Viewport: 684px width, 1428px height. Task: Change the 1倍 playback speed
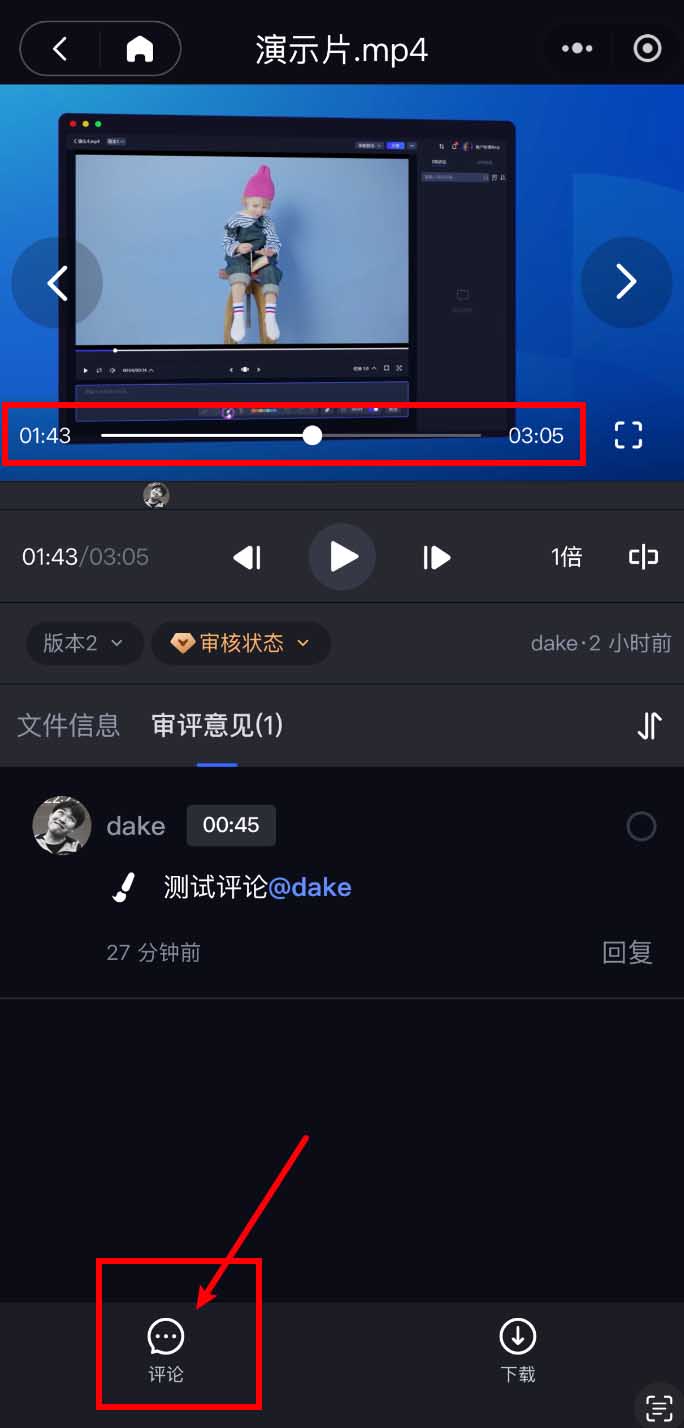click(566, 557)
